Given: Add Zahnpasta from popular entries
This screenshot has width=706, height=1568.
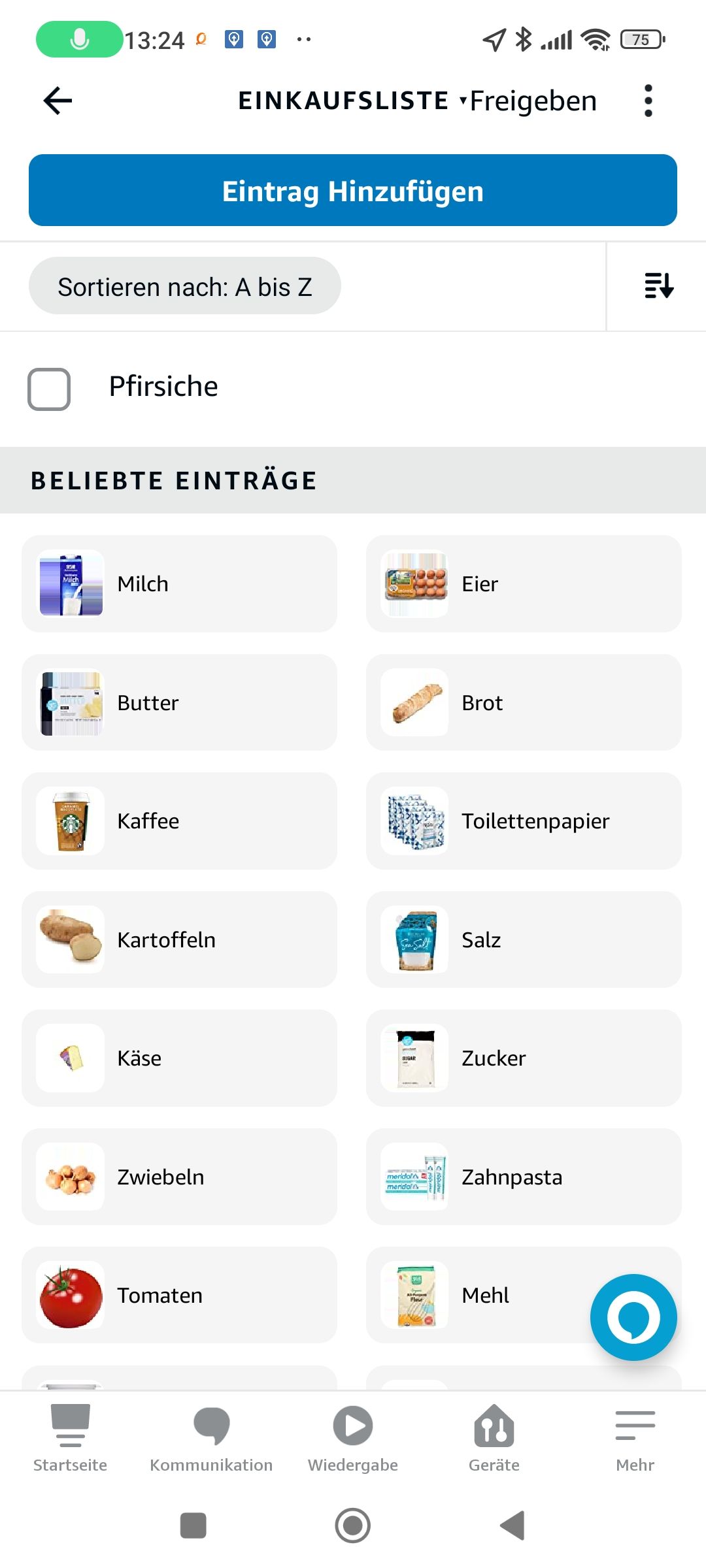Looking at the screenshot, I should 524,1177.
